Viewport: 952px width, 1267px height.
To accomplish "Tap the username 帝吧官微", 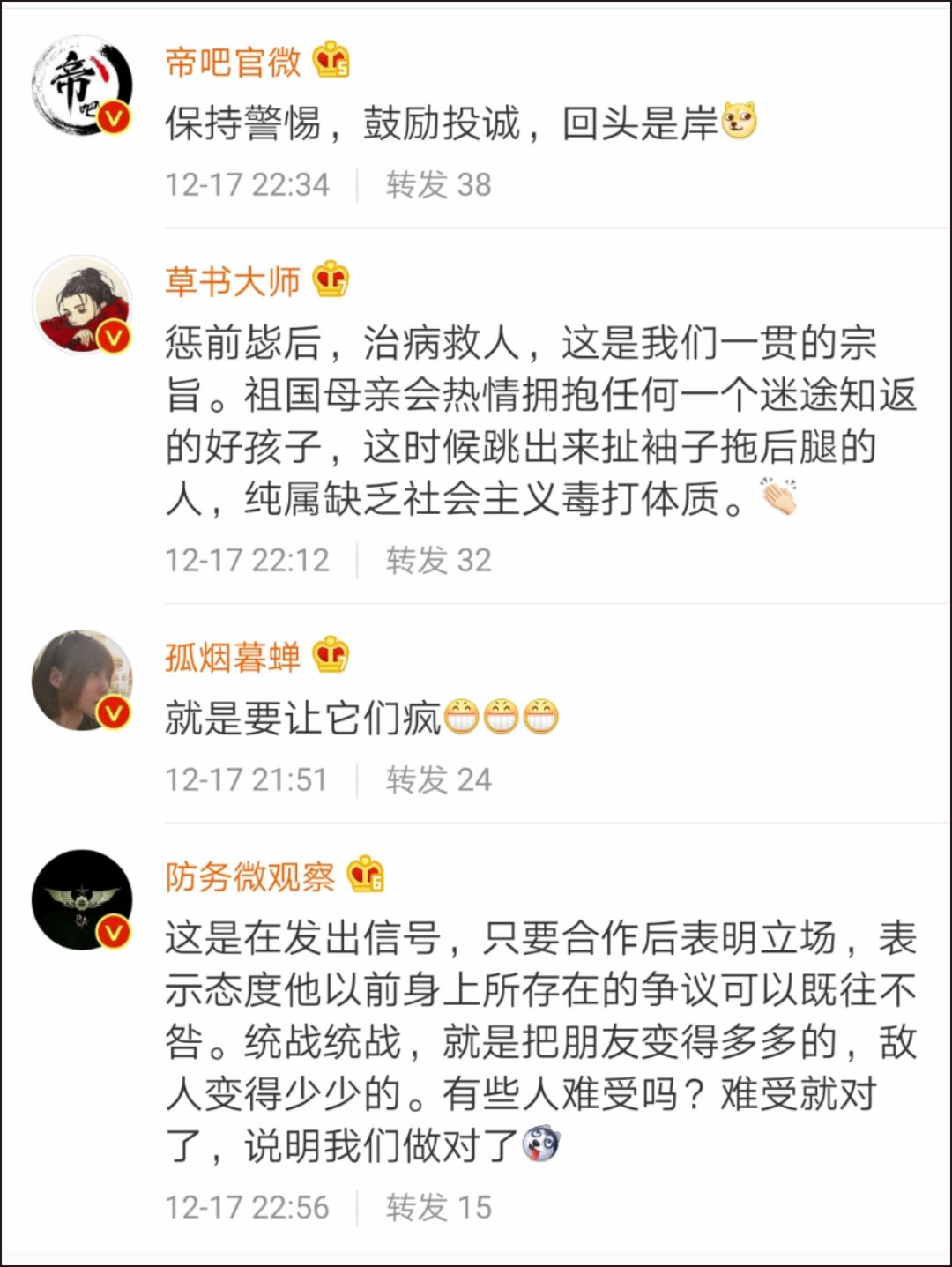I will tap(233, 62).
